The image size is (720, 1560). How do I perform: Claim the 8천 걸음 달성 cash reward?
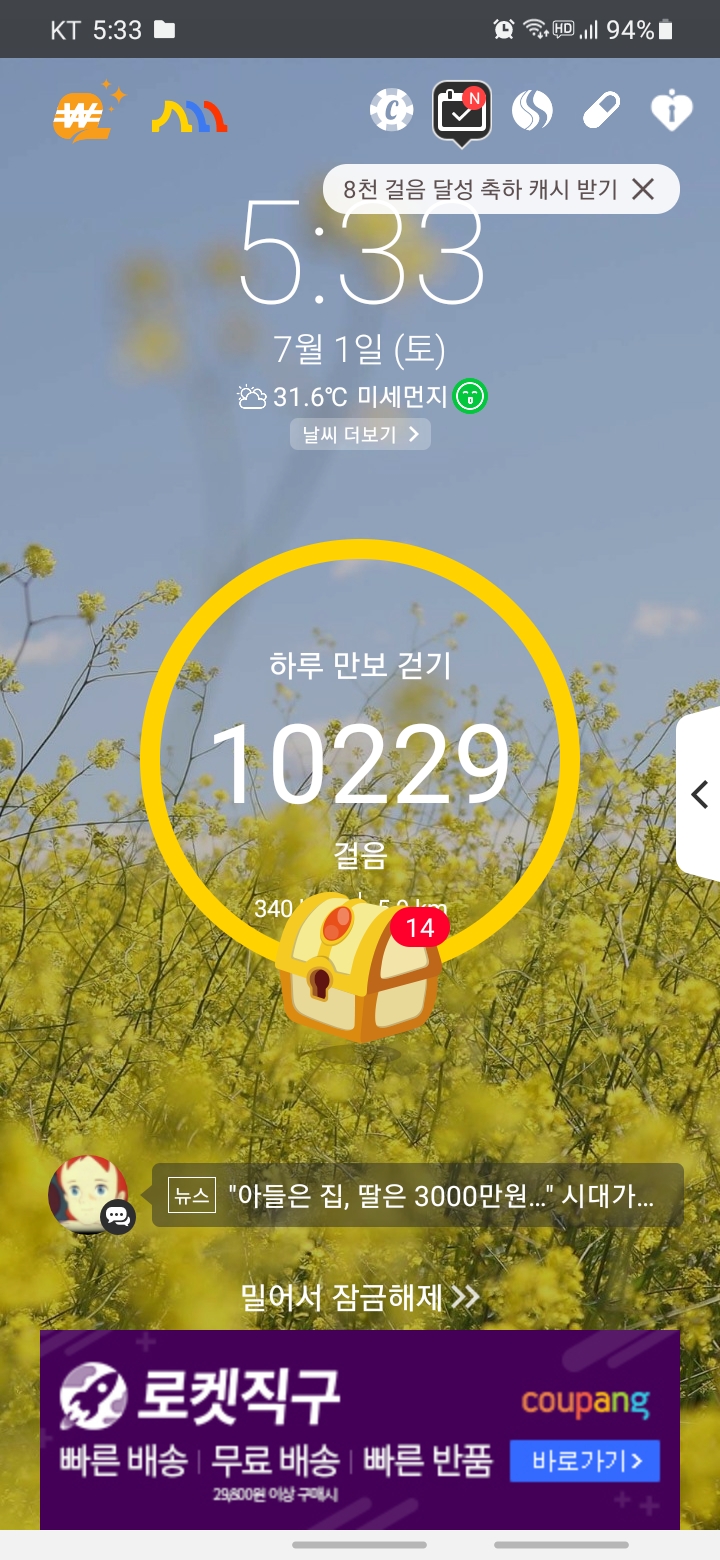[480, 189]
